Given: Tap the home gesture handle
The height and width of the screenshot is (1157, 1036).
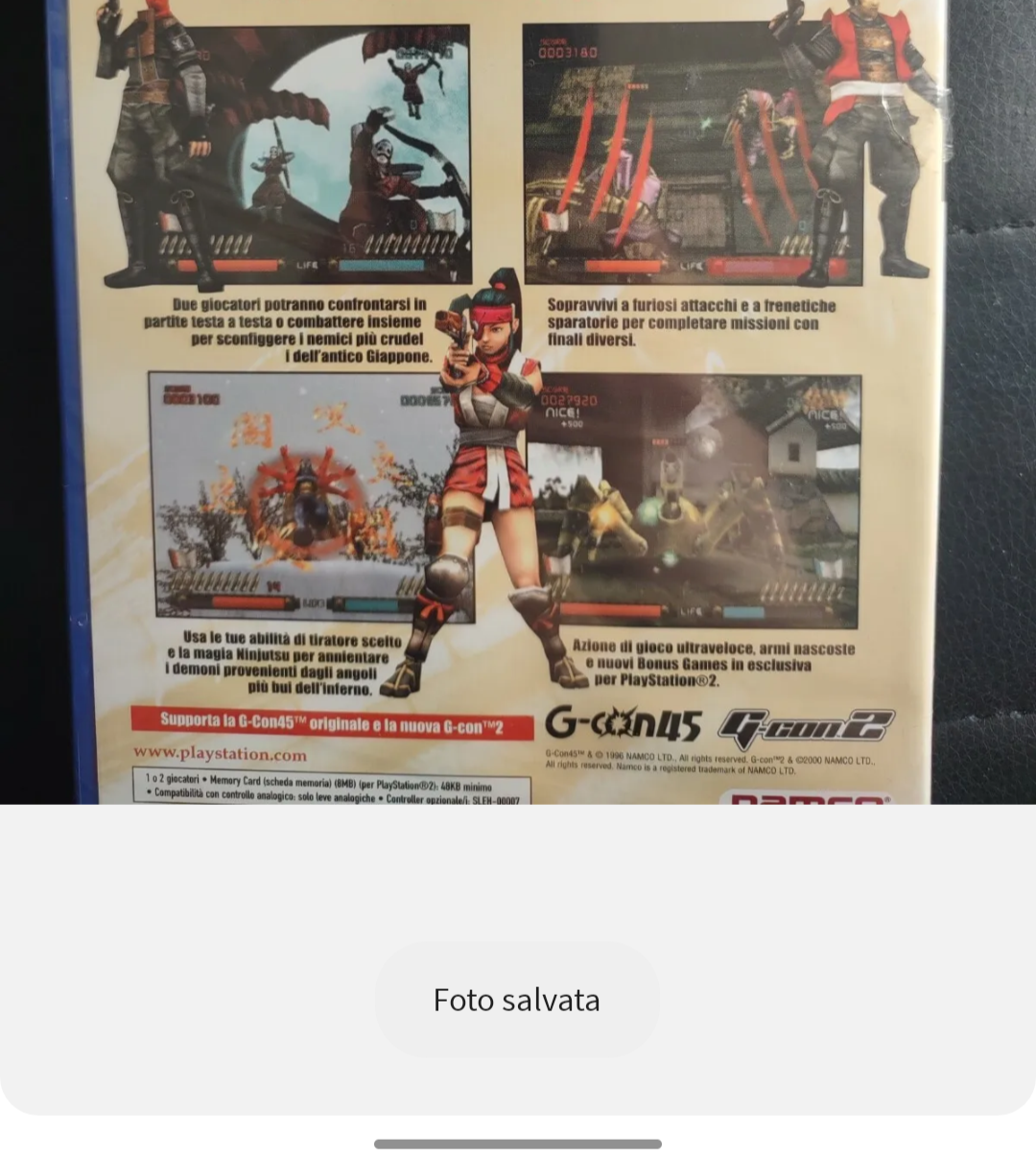Looking at the screenshot, I should pyautogui.click(x=517, y=1144).
